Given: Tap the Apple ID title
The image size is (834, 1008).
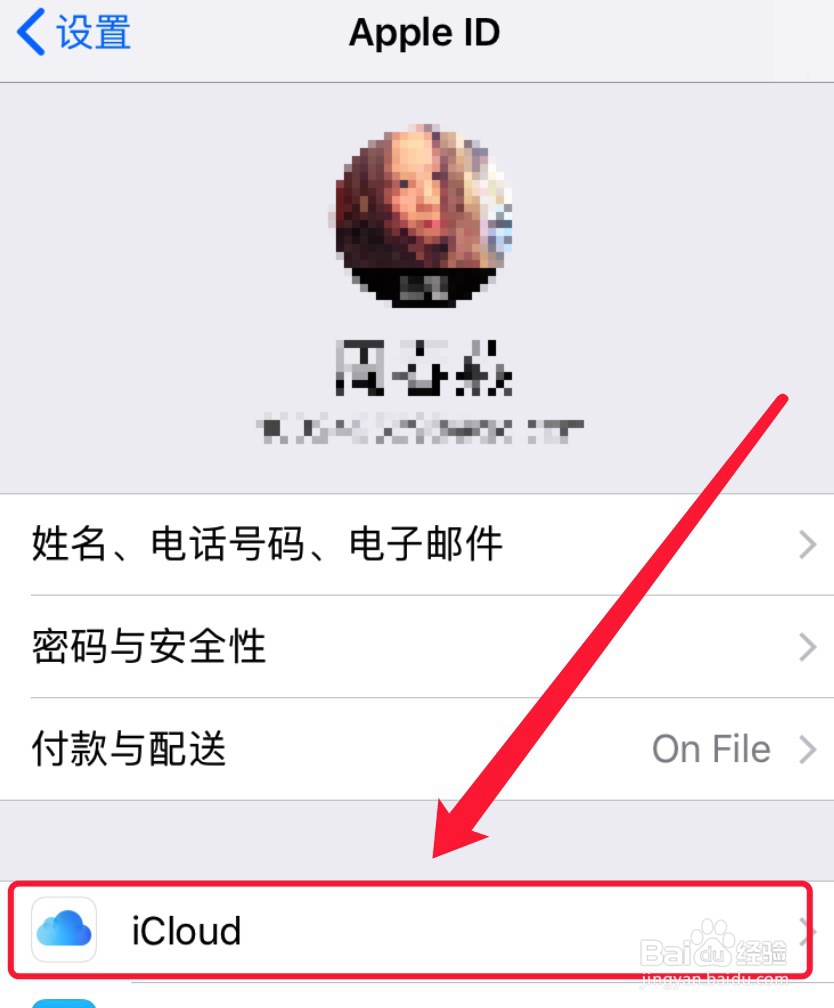Looking at the screenshot, I should 424,32.
